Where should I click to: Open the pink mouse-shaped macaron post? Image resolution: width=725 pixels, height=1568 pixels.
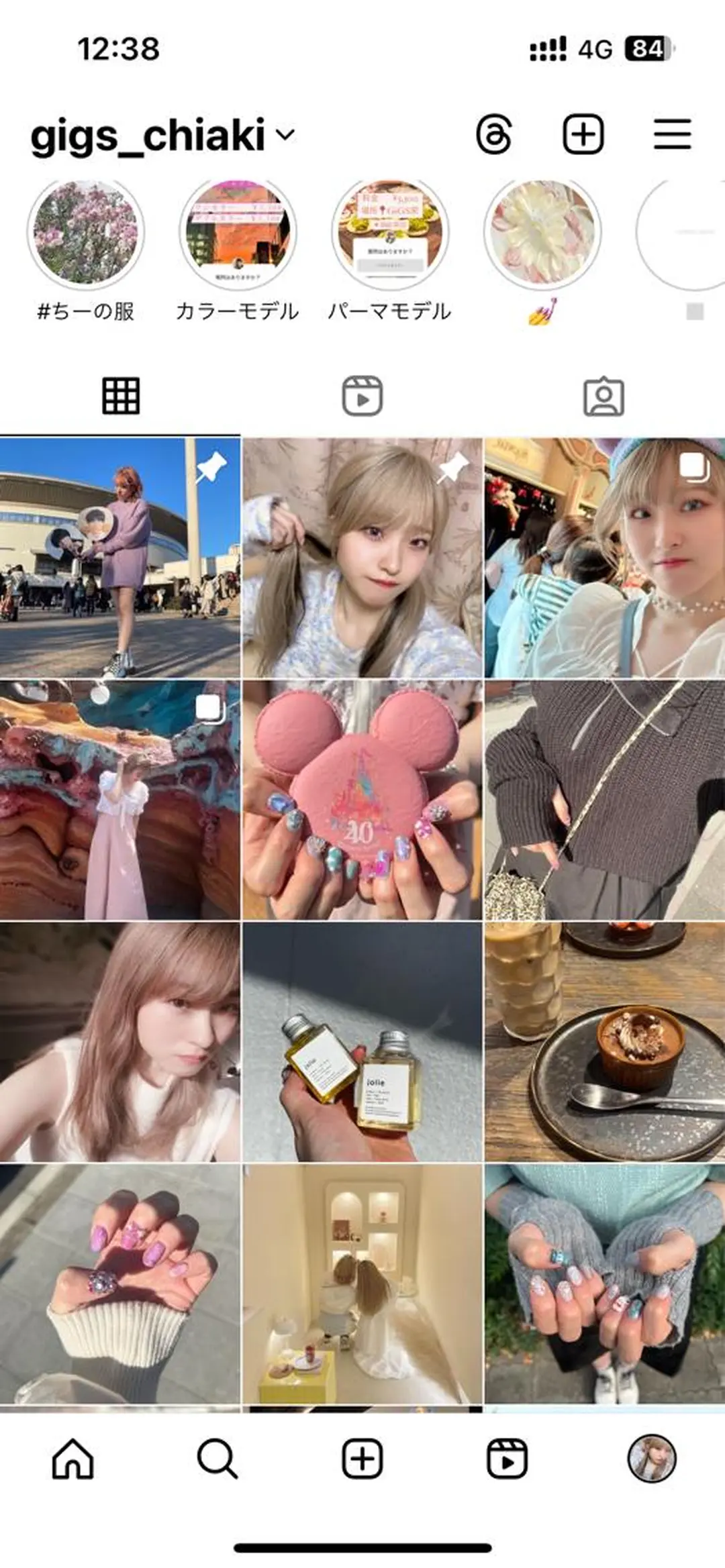(362, 800)
